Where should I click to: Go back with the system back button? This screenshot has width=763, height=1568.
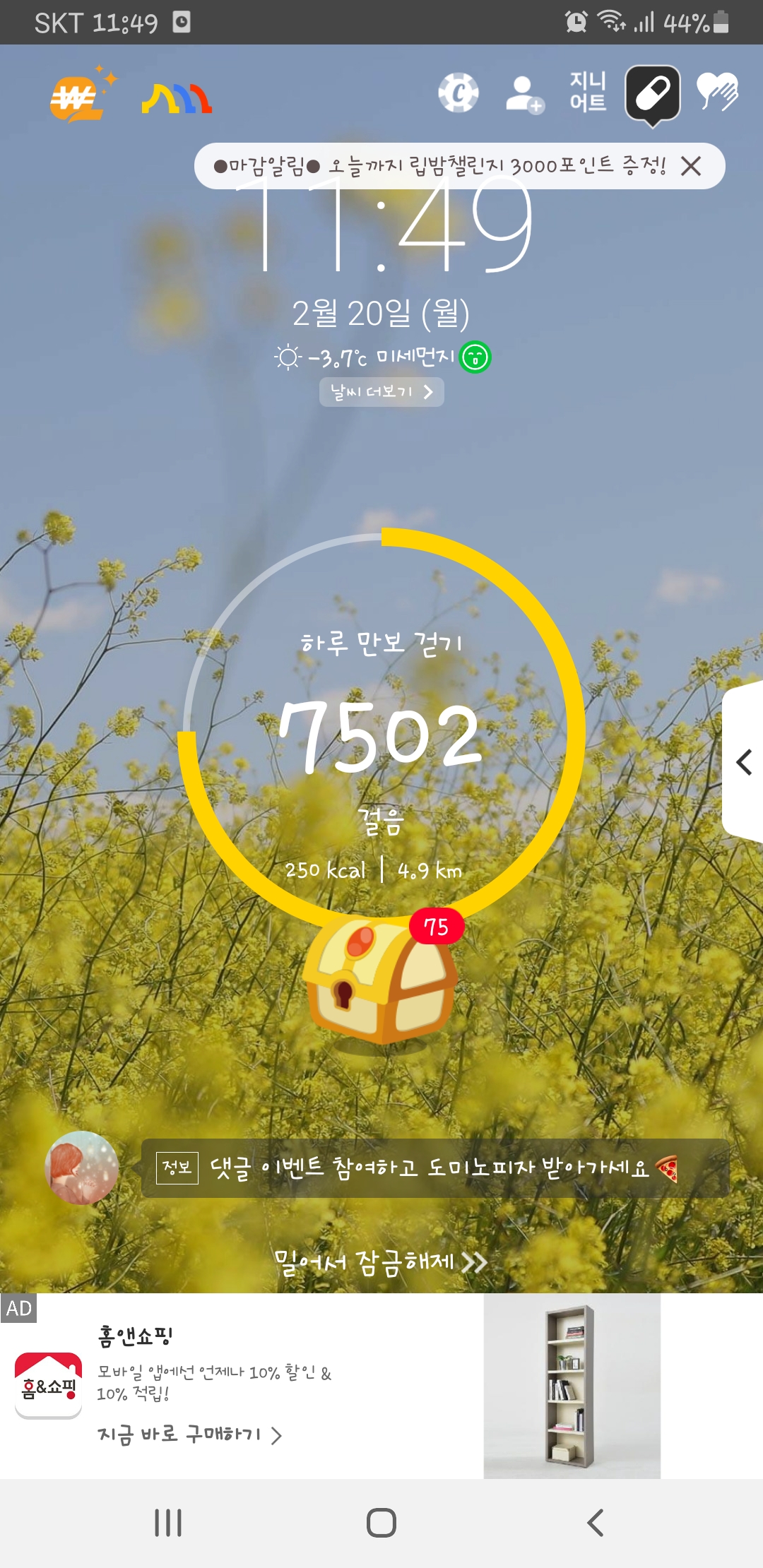coord(595,1523)
